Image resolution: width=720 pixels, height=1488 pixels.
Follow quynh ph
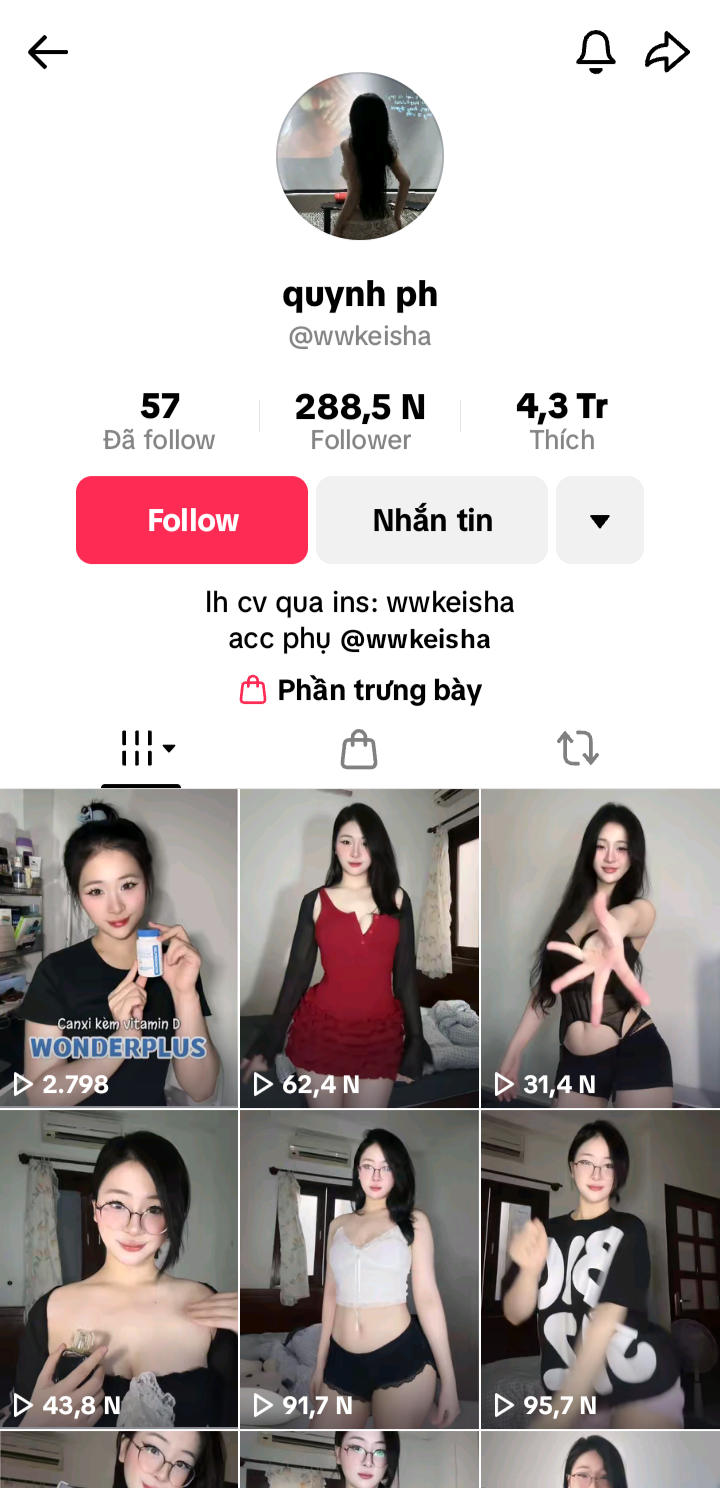(x=192, y=520)
